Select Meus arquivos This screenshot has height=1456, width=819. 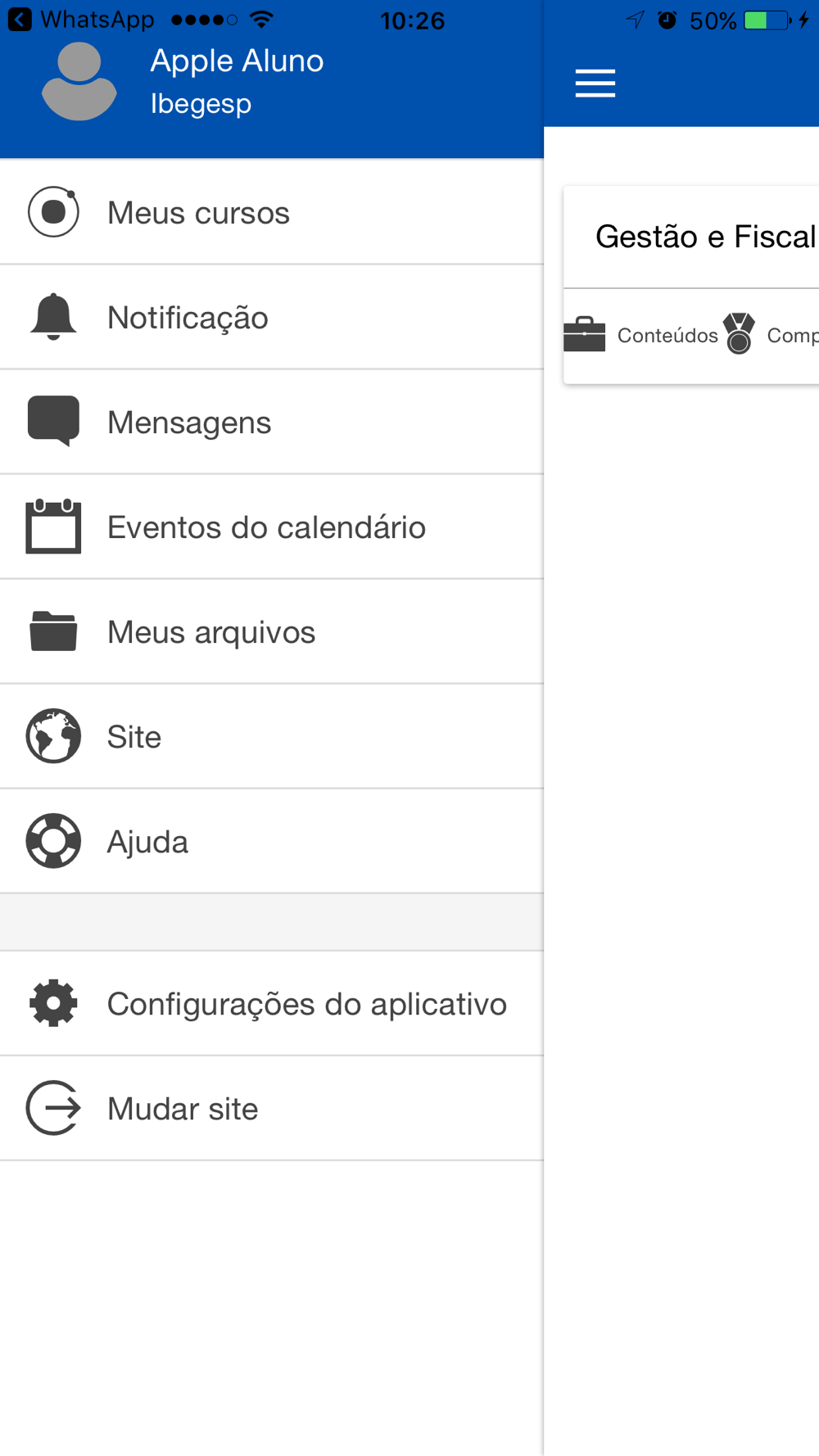(x=272, y=631)
